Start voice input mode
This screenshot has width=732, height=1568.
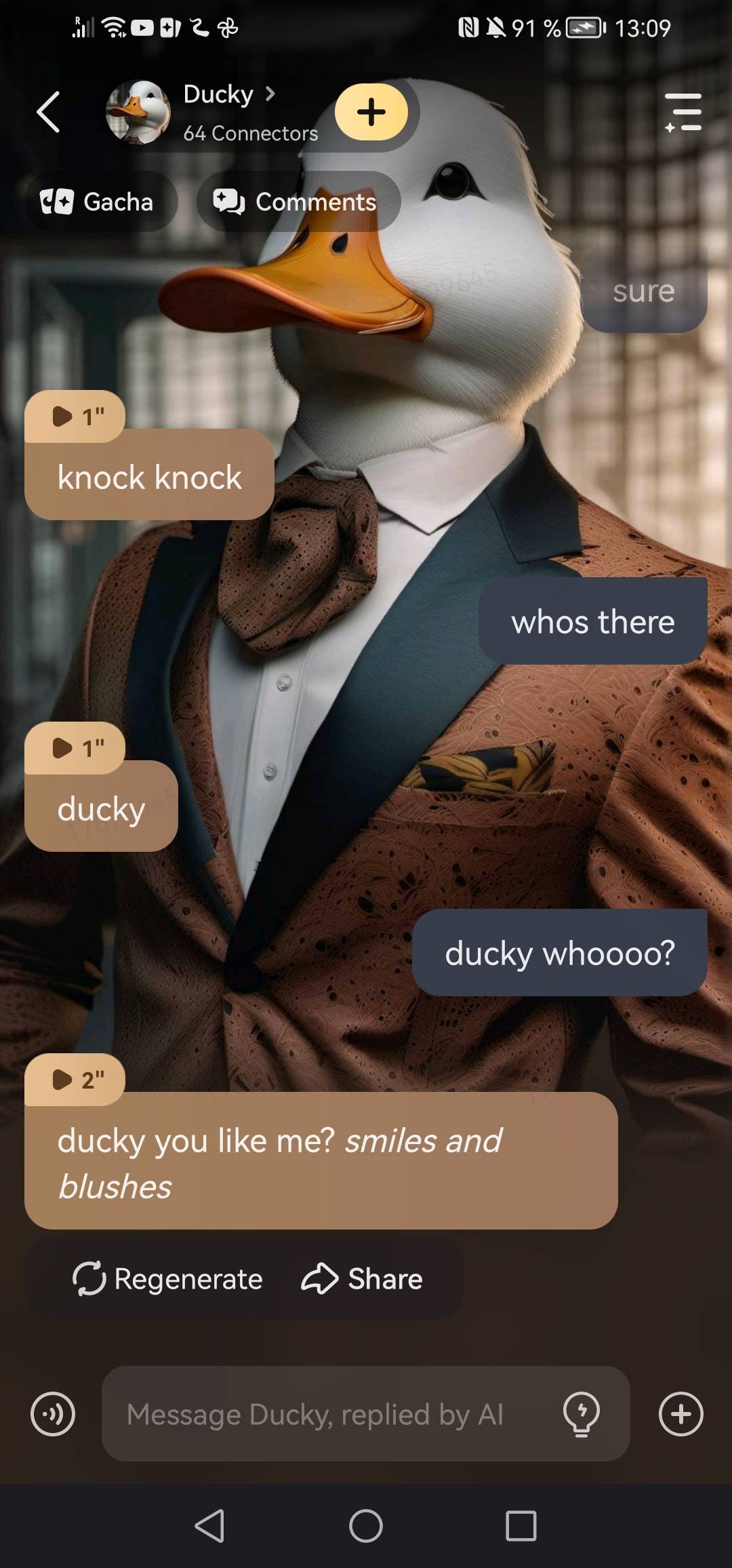tap(53, 1414)
